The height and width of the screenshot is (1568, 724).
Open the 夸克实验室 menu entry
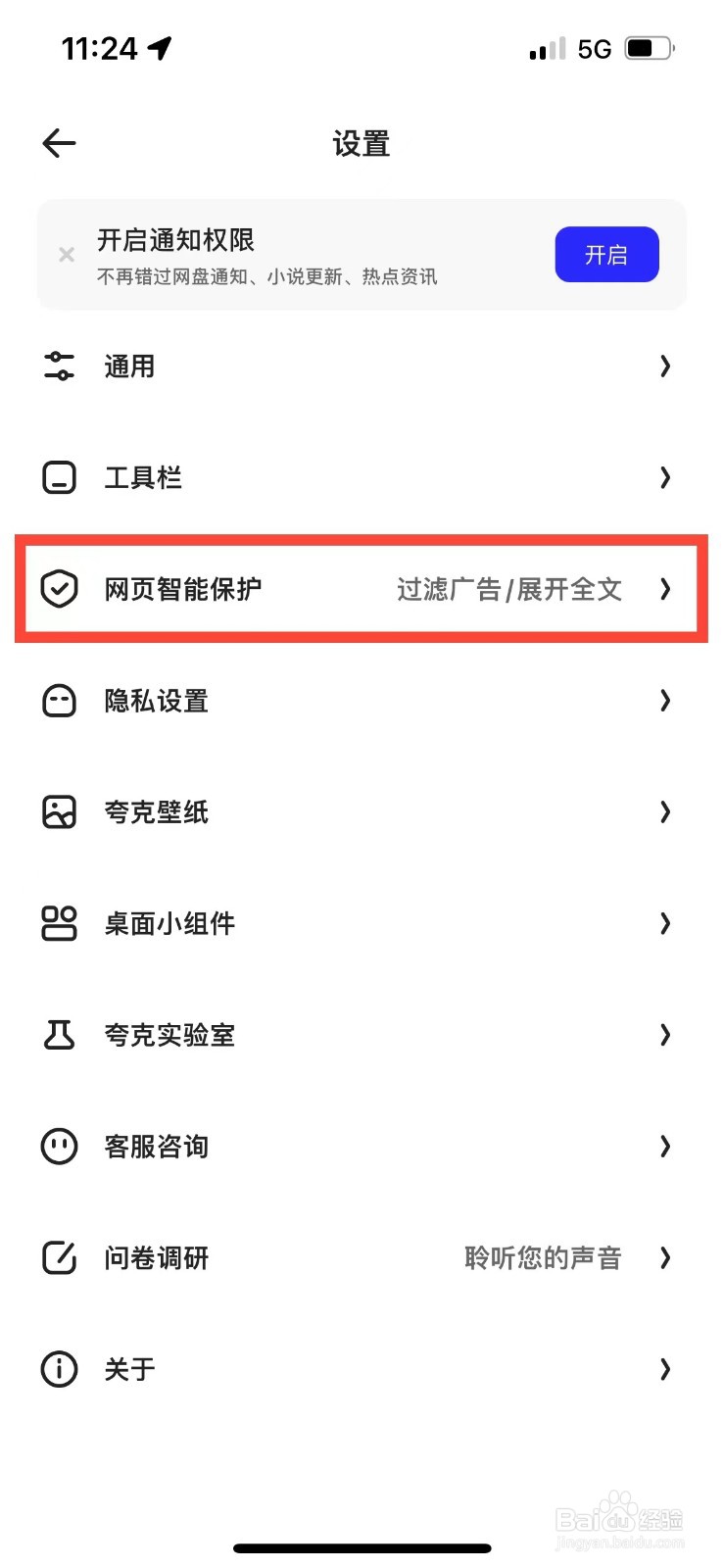click(x=362, y=1035)
